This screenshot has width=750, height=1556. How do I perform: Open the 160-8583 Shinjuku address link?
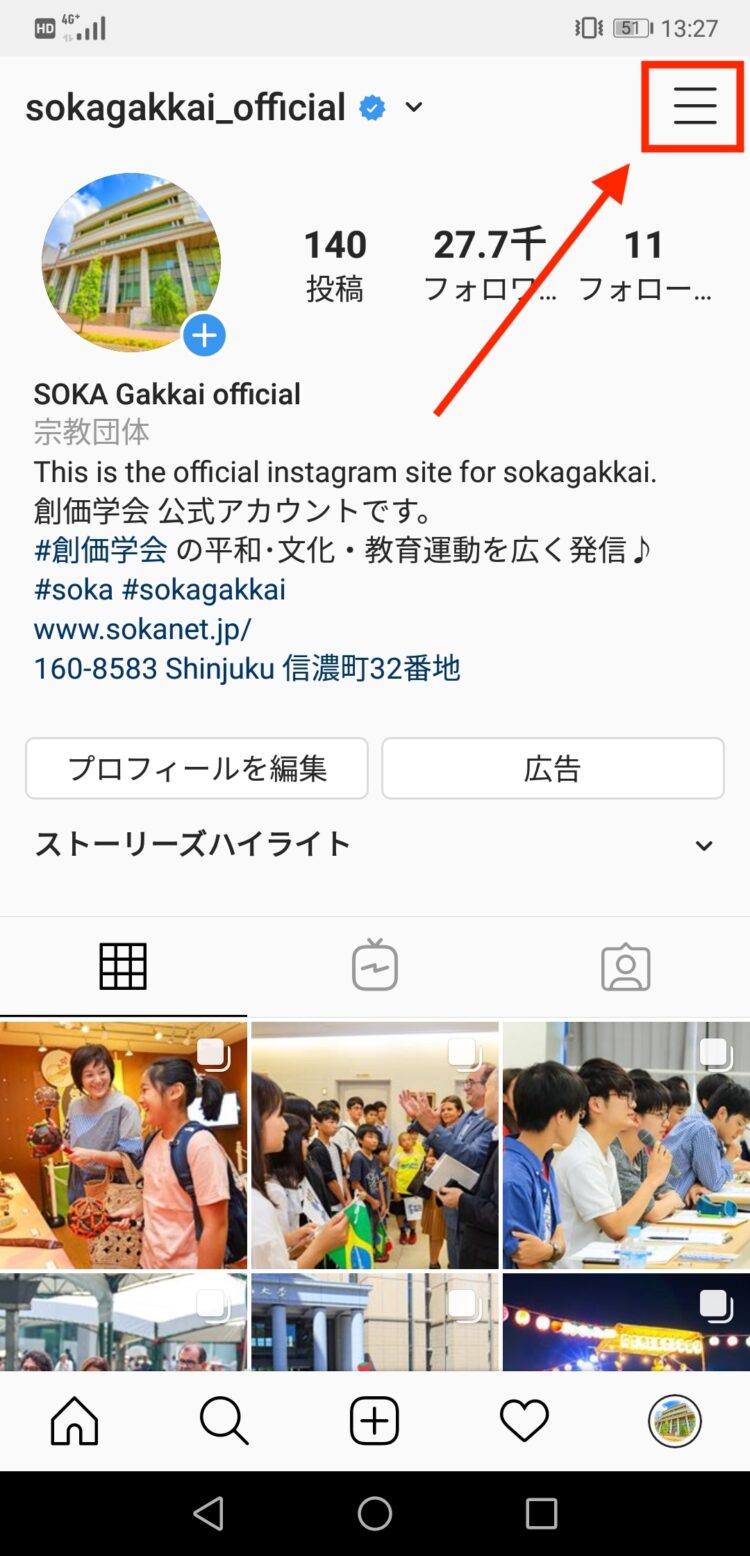tap(247, 668)
